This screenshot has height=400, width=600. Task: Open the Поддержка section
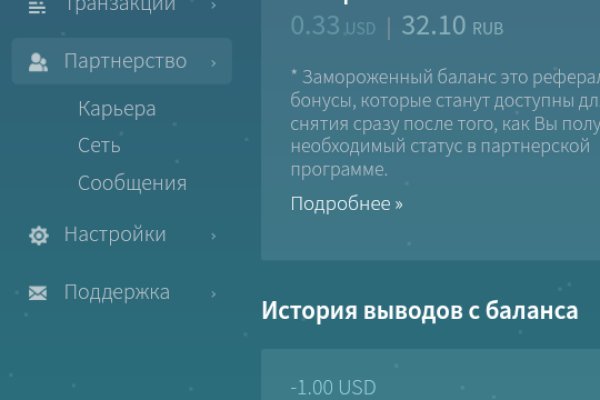116,292
